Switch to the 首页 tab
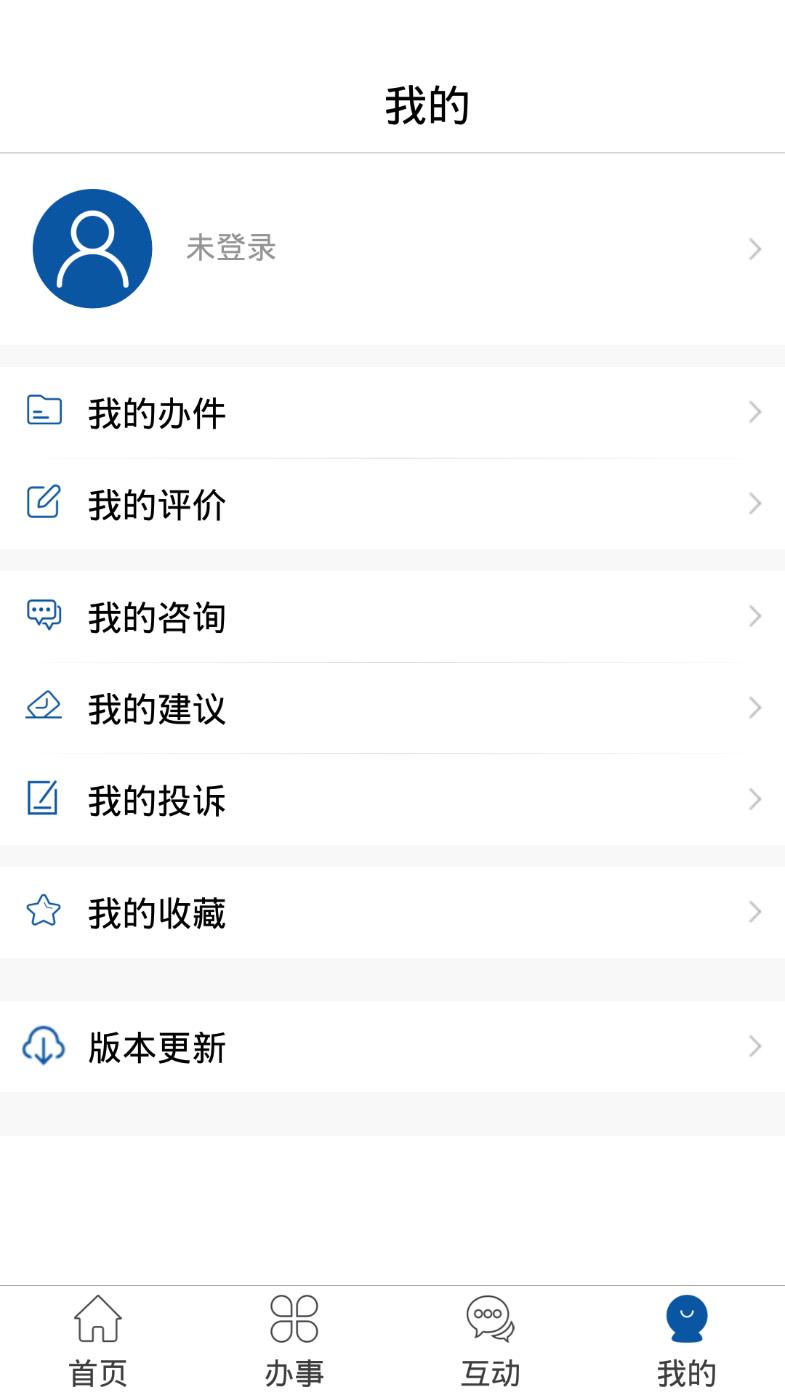 [98, 1340]
